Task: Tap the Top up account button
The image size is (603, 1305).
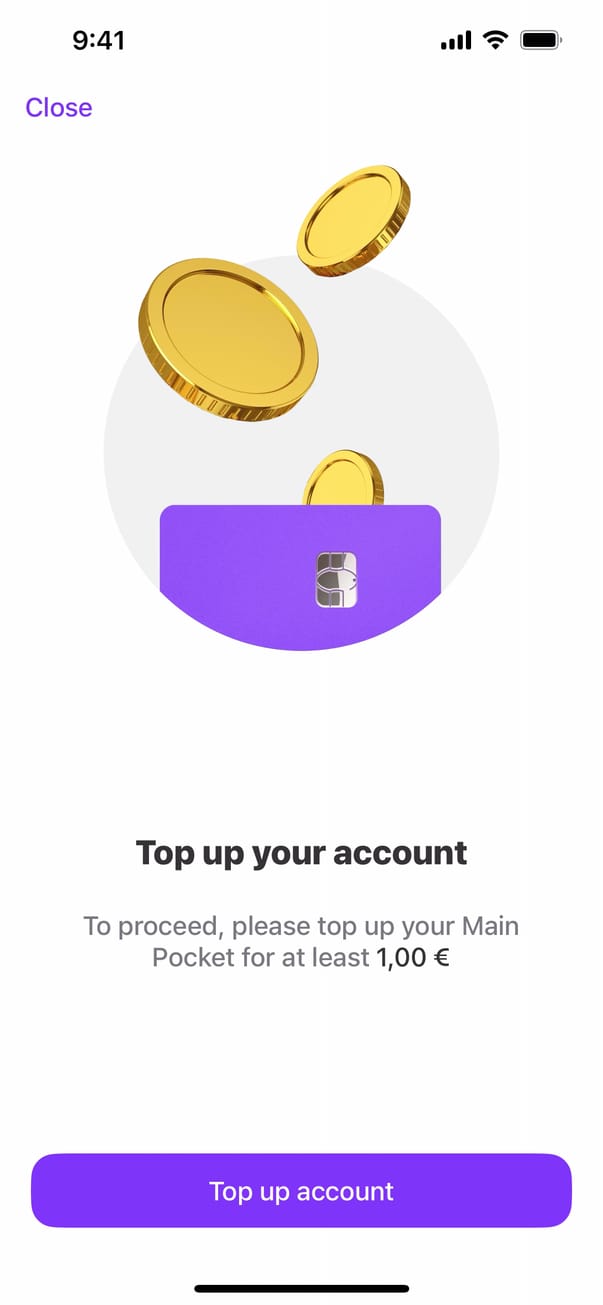Action: coord(301,1191)
